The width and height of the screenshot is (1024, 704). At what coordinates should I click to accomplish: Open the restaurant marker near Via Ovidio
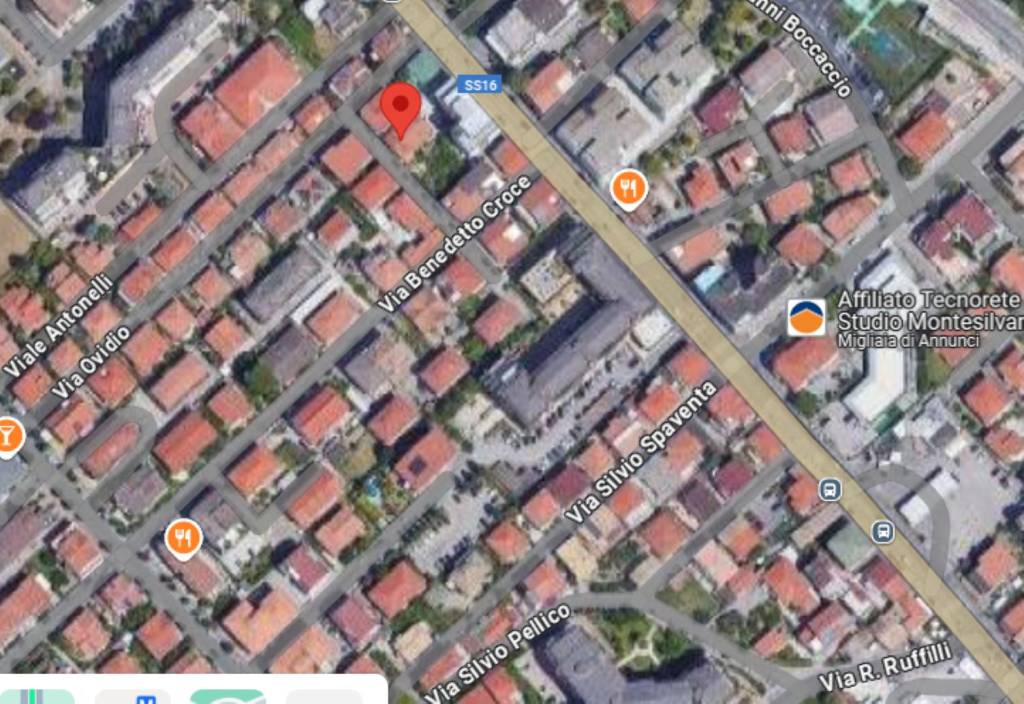(x=182, y=539)
